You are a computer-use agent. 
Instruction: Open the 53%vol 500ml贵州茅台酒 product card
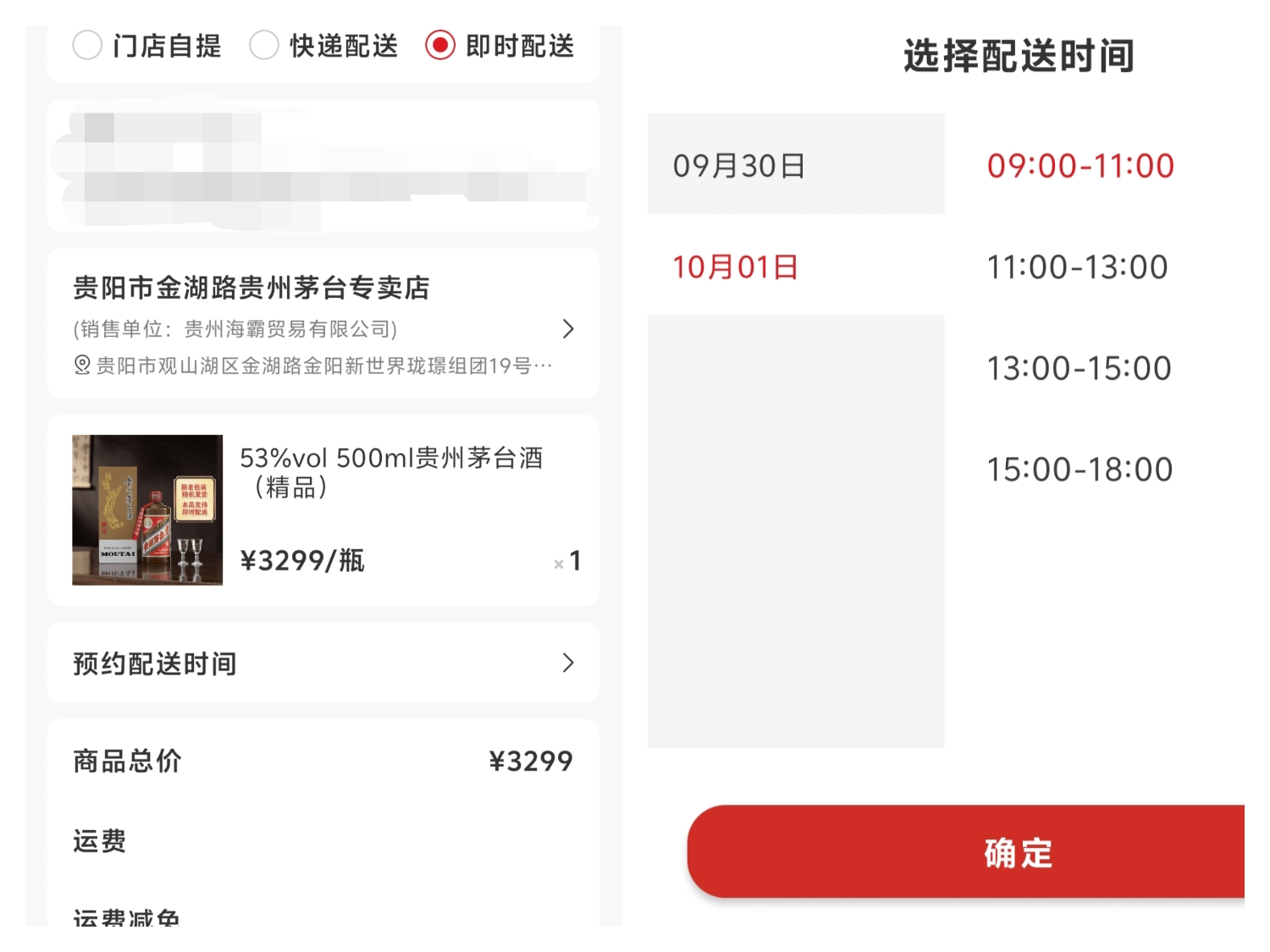pos(323,510)
